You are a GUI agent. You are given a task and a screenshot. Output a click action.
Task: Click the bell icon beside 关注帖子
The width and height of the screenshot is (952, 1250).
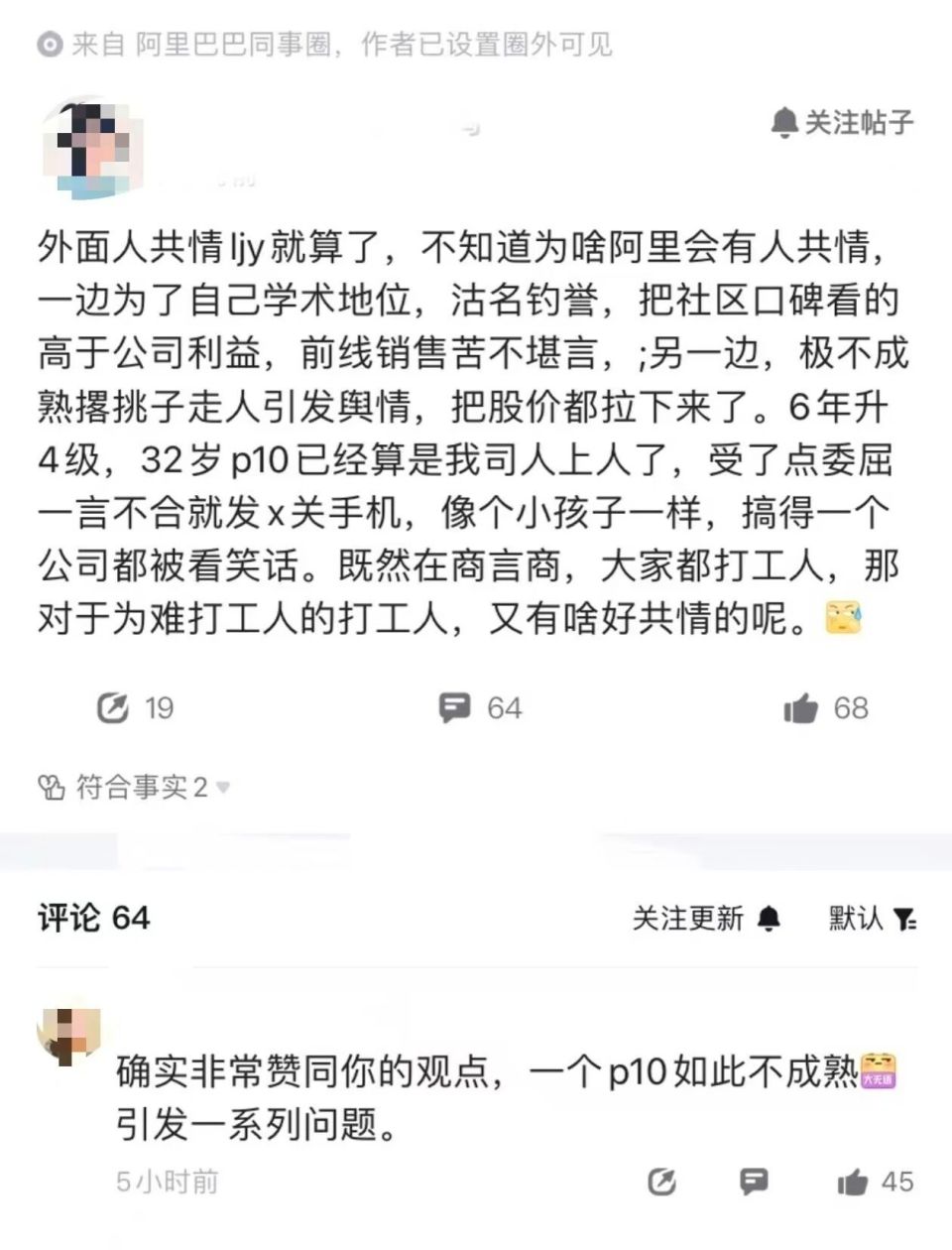click(x=784, y=123)
